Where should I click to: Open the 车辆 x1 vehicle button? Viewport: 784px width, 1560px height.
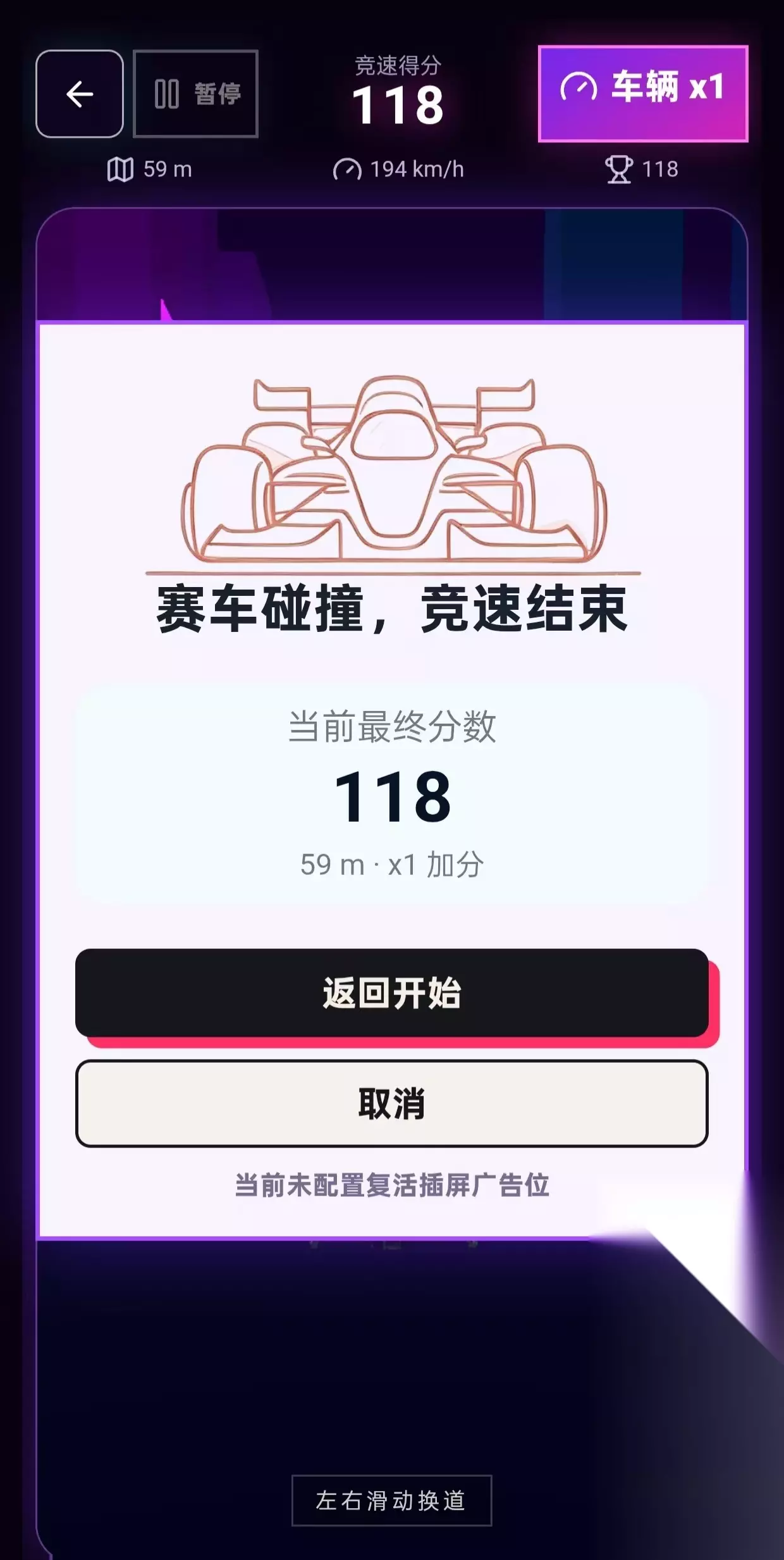click(x=643, y=94)
